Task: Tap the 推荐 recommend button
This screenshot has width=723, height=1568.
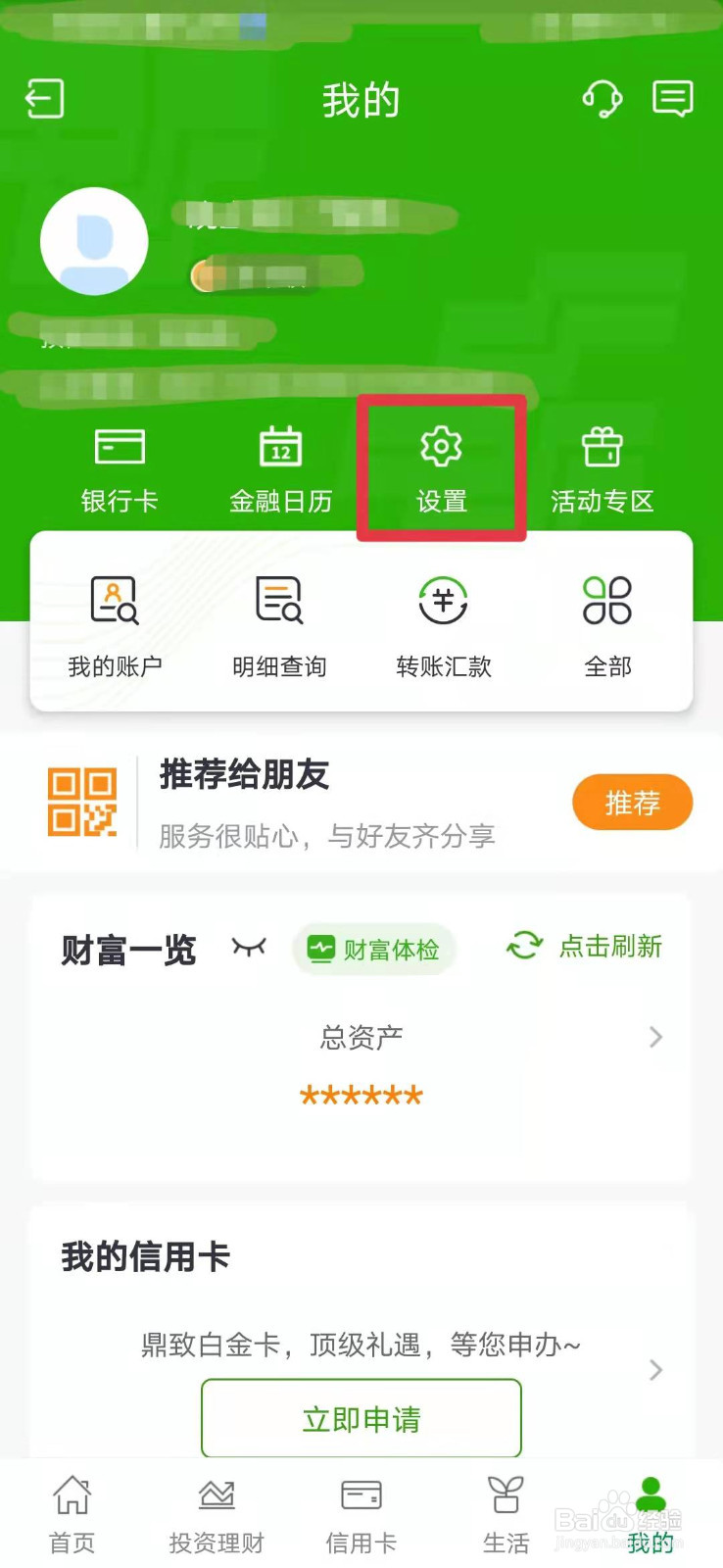Action: [x=632, y=802]
